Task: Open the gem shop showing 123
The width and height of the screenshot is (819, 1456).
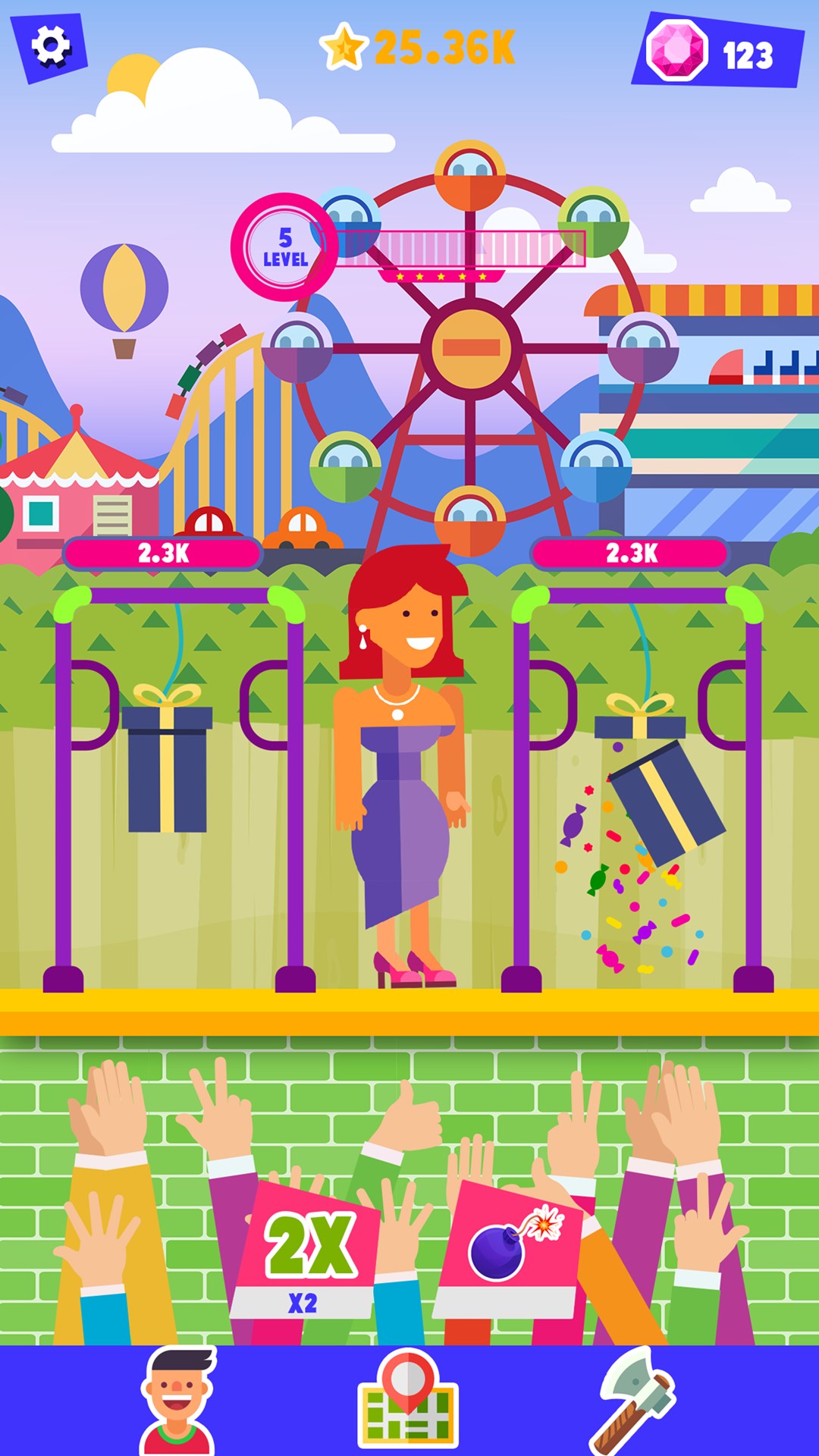Action: pos(717,52)
